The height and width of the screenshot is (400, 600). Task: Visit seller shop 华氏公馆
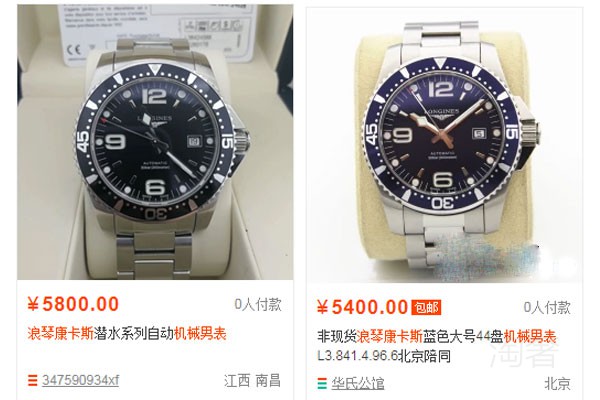tap(358, 382)
